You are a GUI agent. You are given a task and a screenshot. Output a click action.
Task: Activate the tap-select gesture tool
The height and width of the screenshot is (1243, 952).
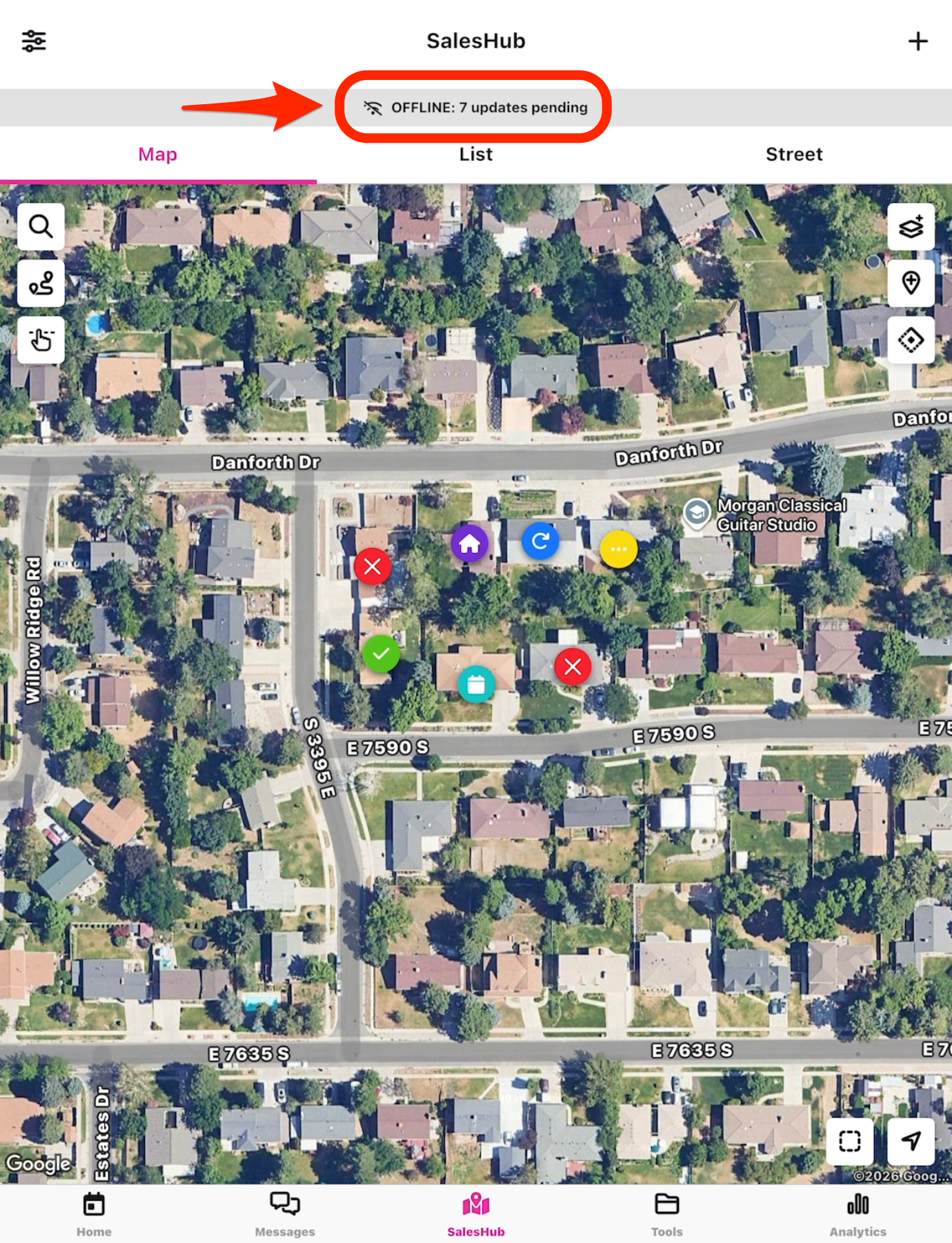41,339
